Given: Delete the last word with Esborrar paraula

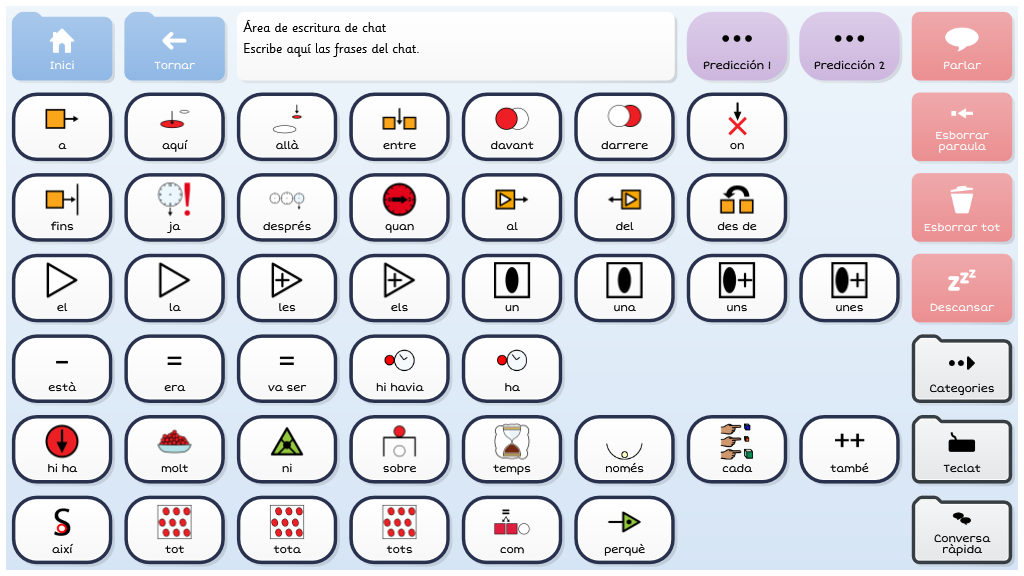Looking at the screenshot, I should [961, 127].
